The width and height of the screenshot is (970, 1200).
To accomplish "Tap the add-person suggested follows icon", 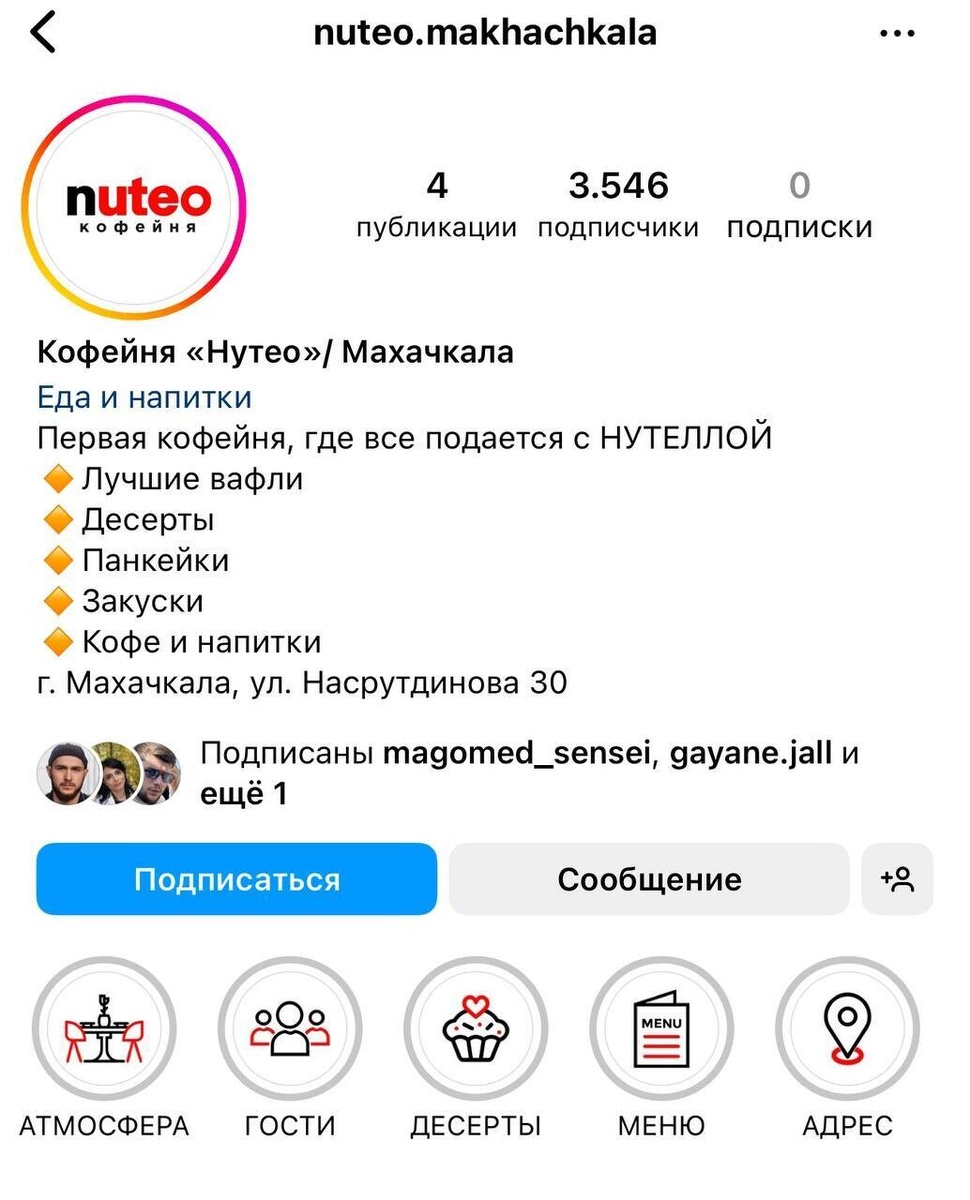I will click(x=898, y=879).
